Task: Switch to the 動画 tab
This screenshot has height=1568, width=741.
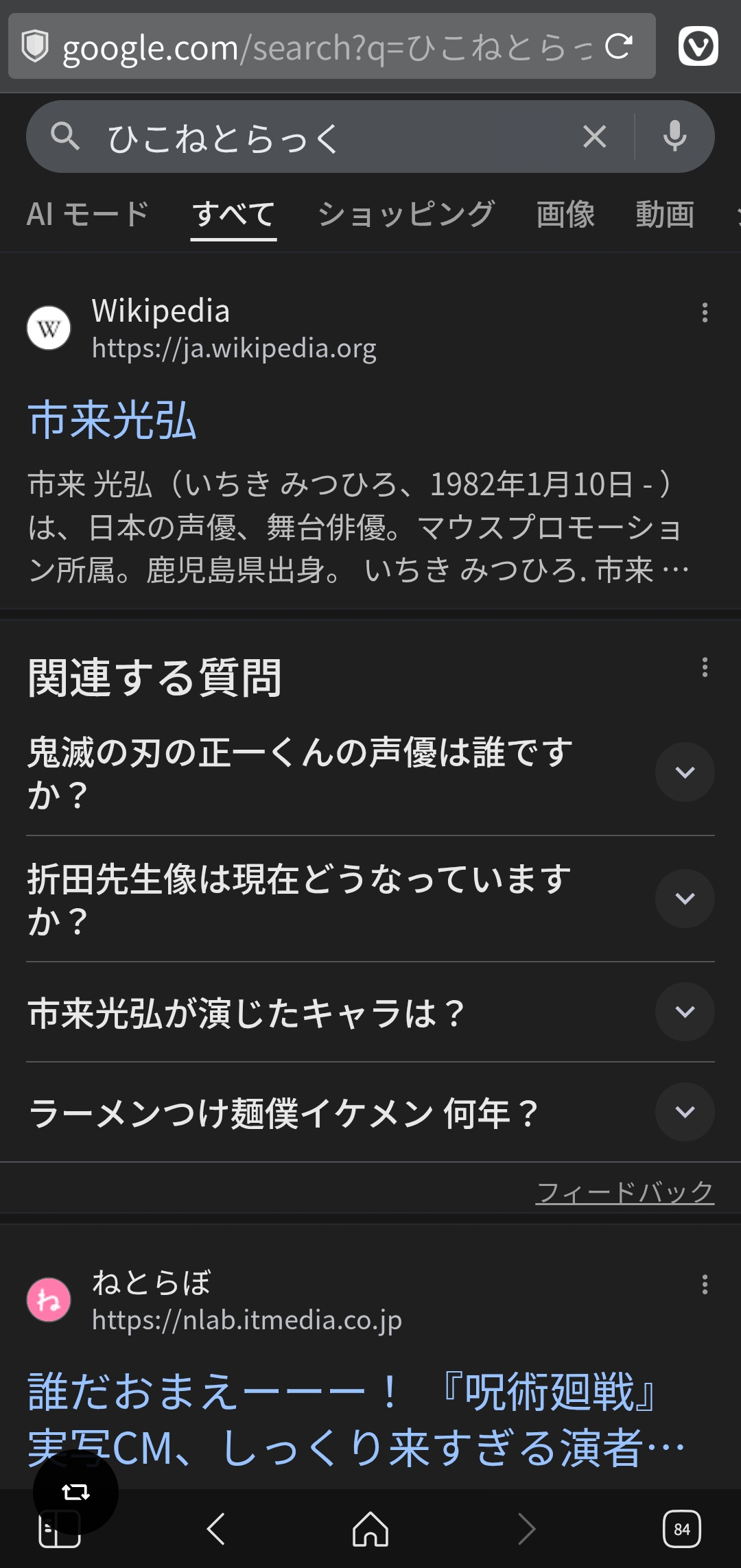Action: (664, 214)
